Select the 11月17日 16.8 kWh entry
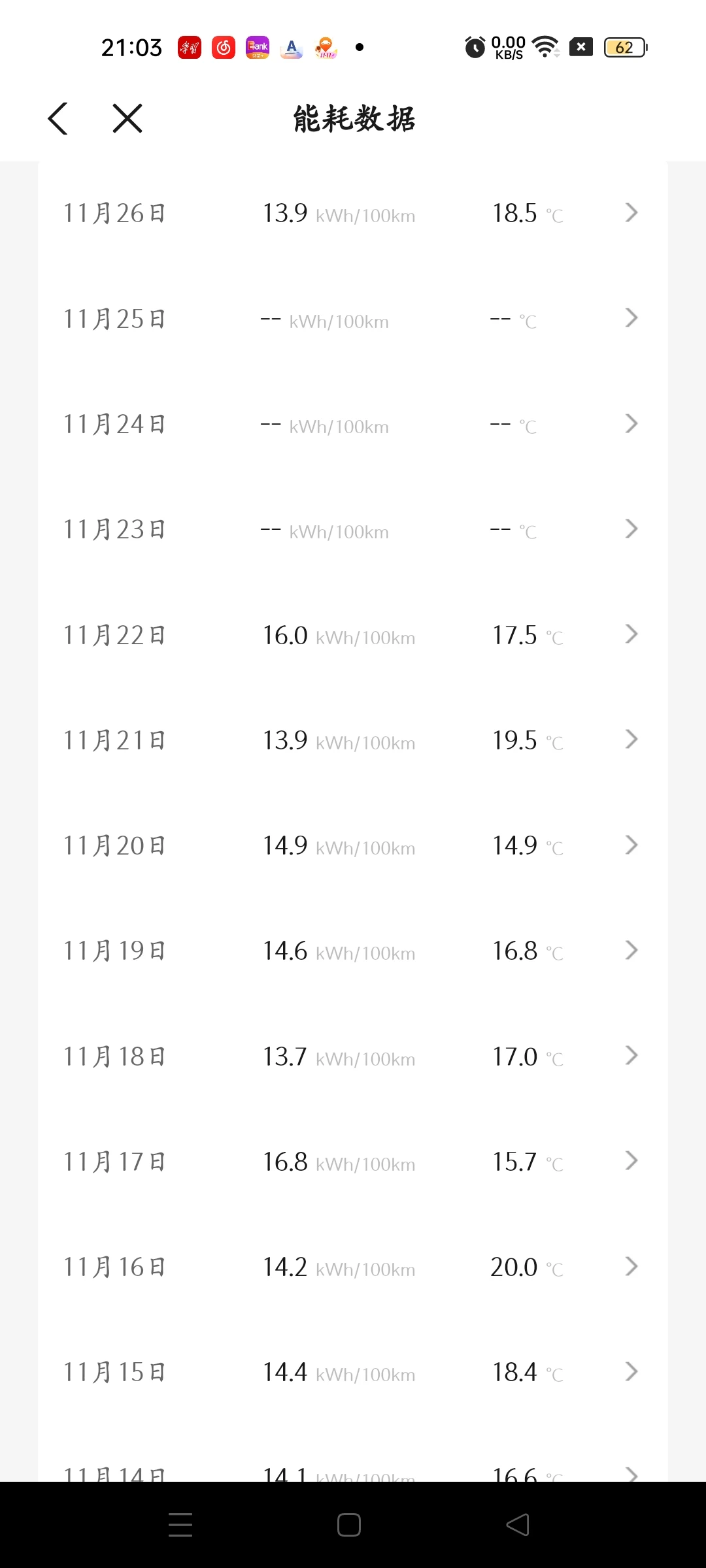The width and height of the screenshot is (706, 1568). click(x=353, y=1162)
